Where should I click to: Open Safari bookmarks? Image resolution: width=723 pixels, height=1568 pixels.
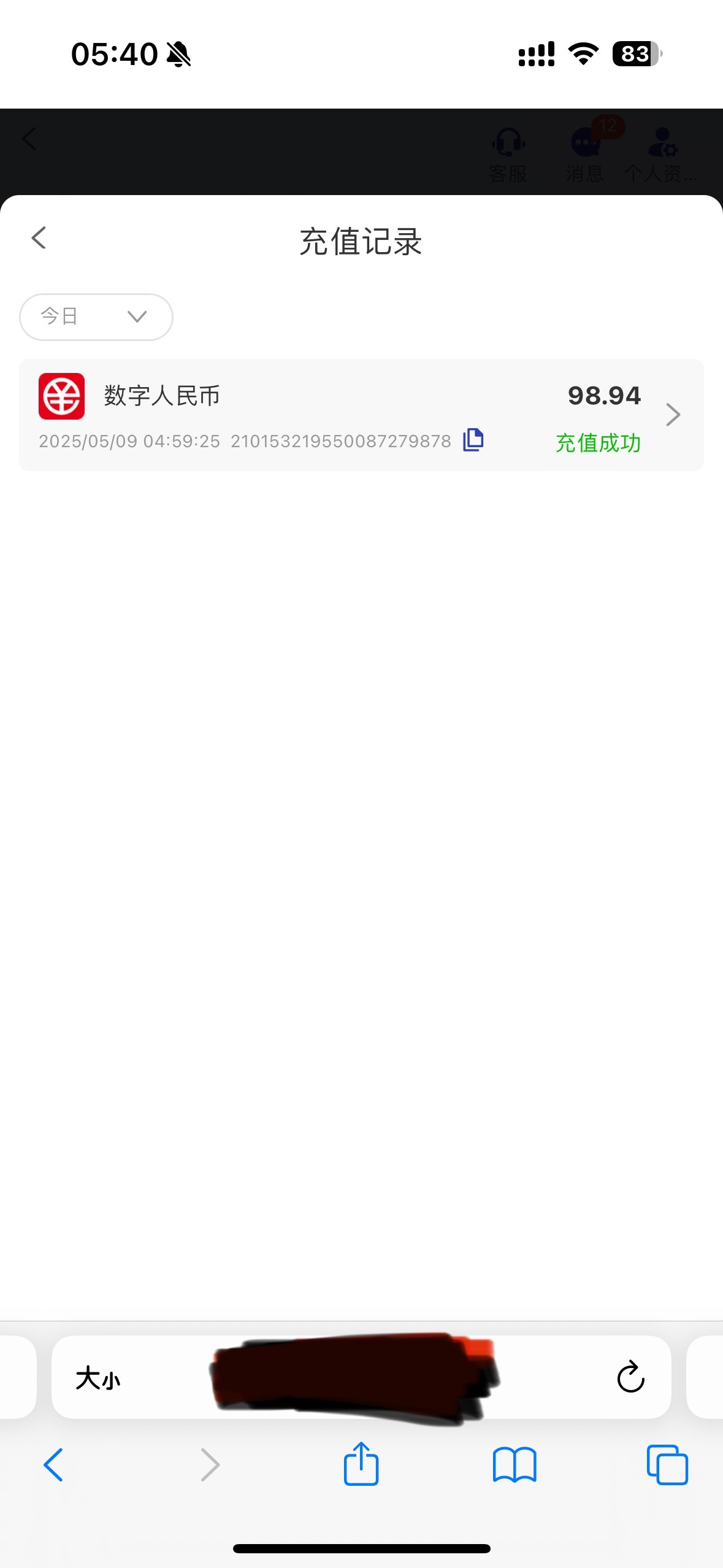514,1465
